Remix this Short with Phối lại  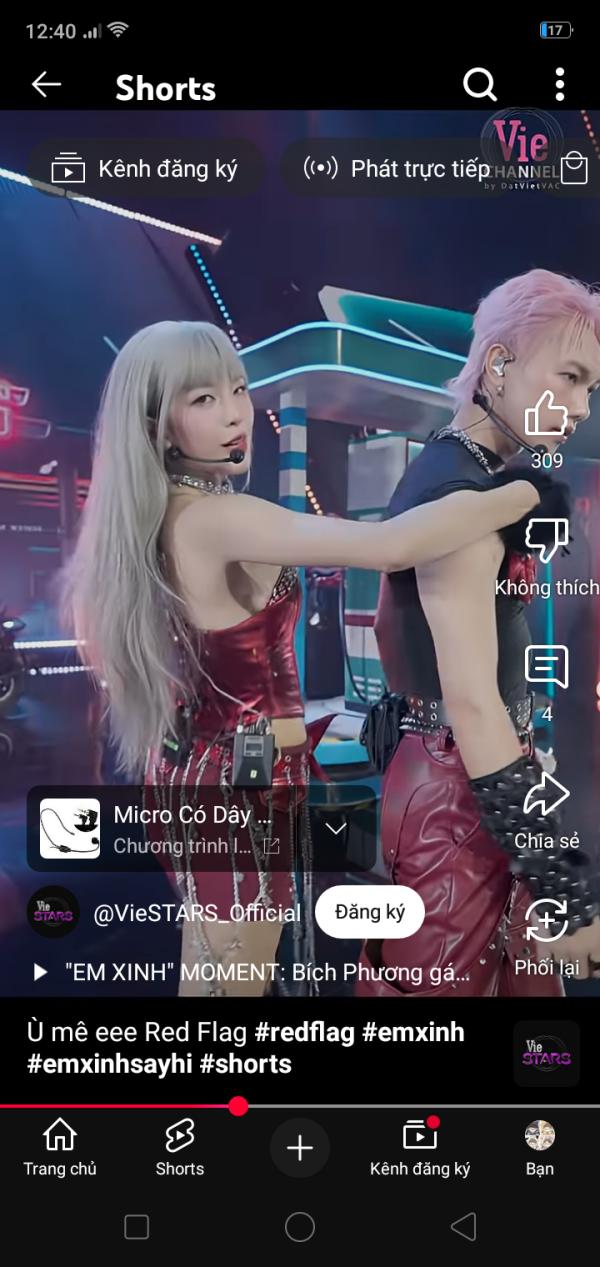tap(546, 922)
